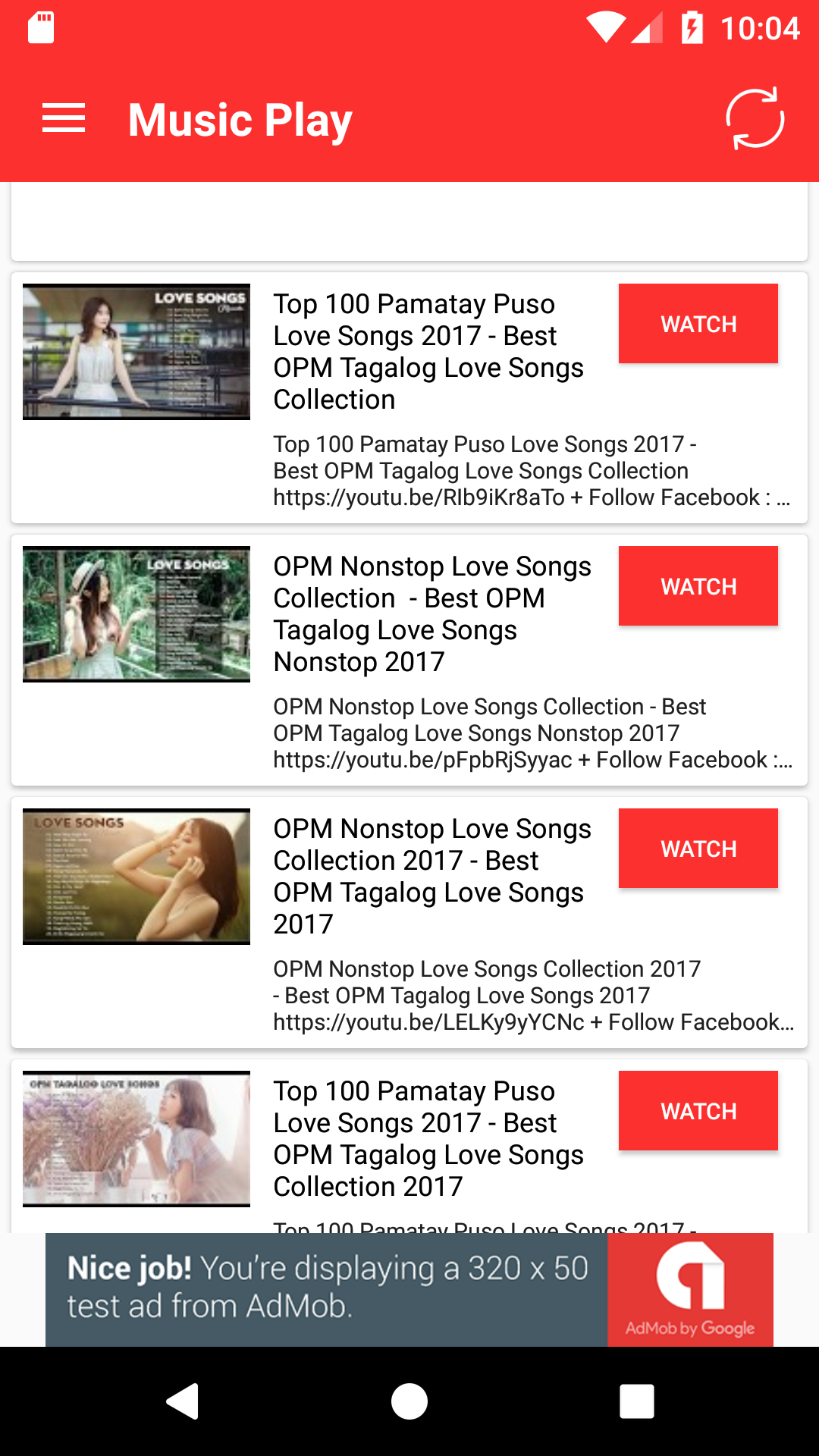Open recent apps with the square button

[637, 1401]
